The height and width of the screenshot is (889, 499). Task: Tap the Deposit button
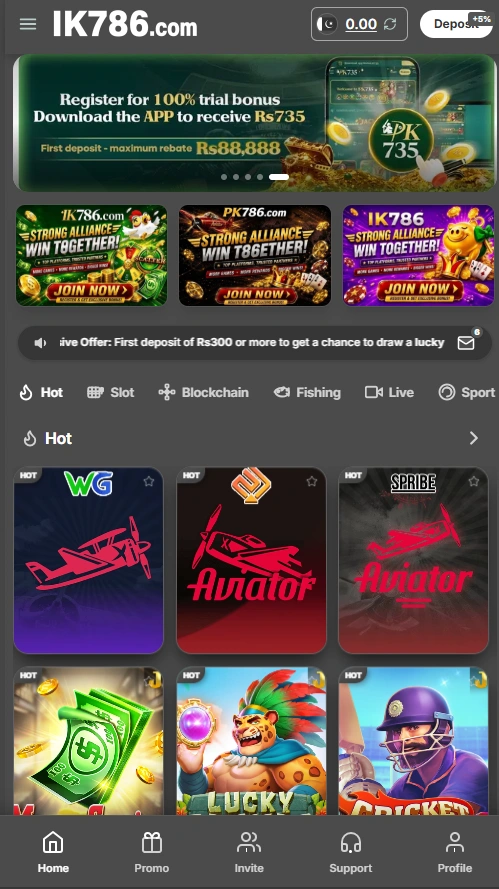tap(456, 24)
